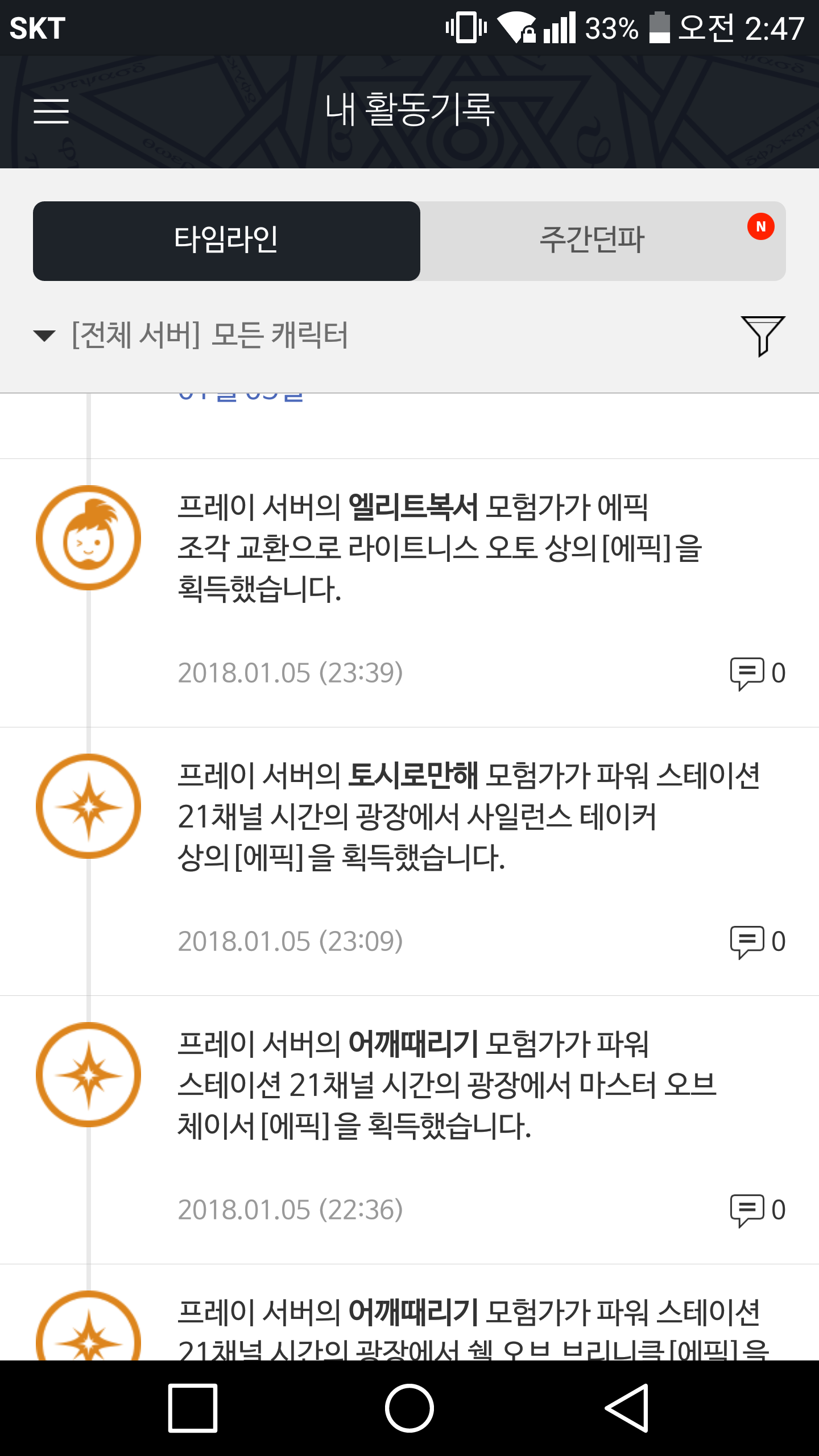Open the 토시로만해 사일런스 테이커 activity entry
819x1456 pixels.
409,861
